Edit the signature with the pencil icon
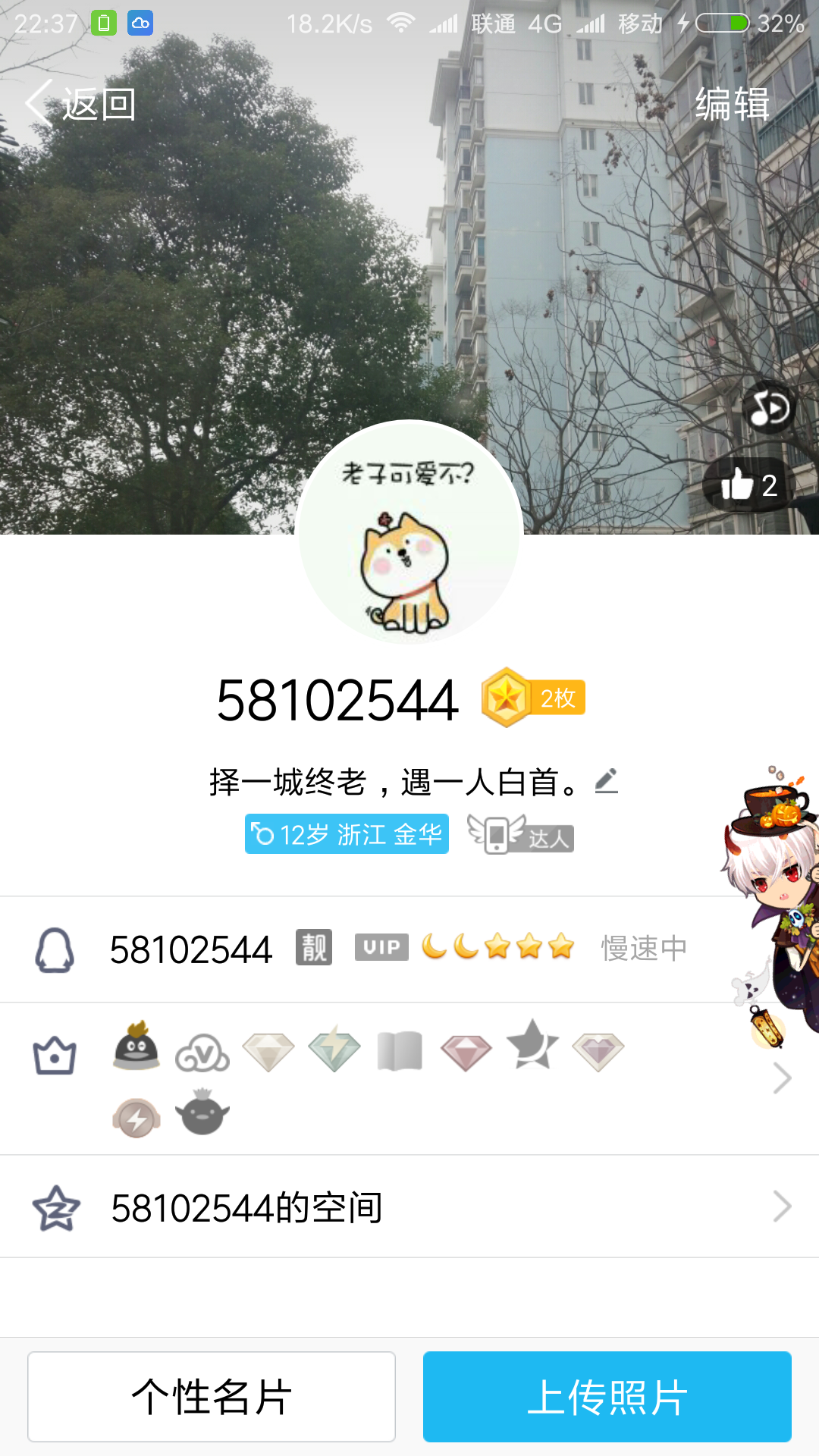Viewport: 819px width, 1456px height. click(x=607, y=781)
